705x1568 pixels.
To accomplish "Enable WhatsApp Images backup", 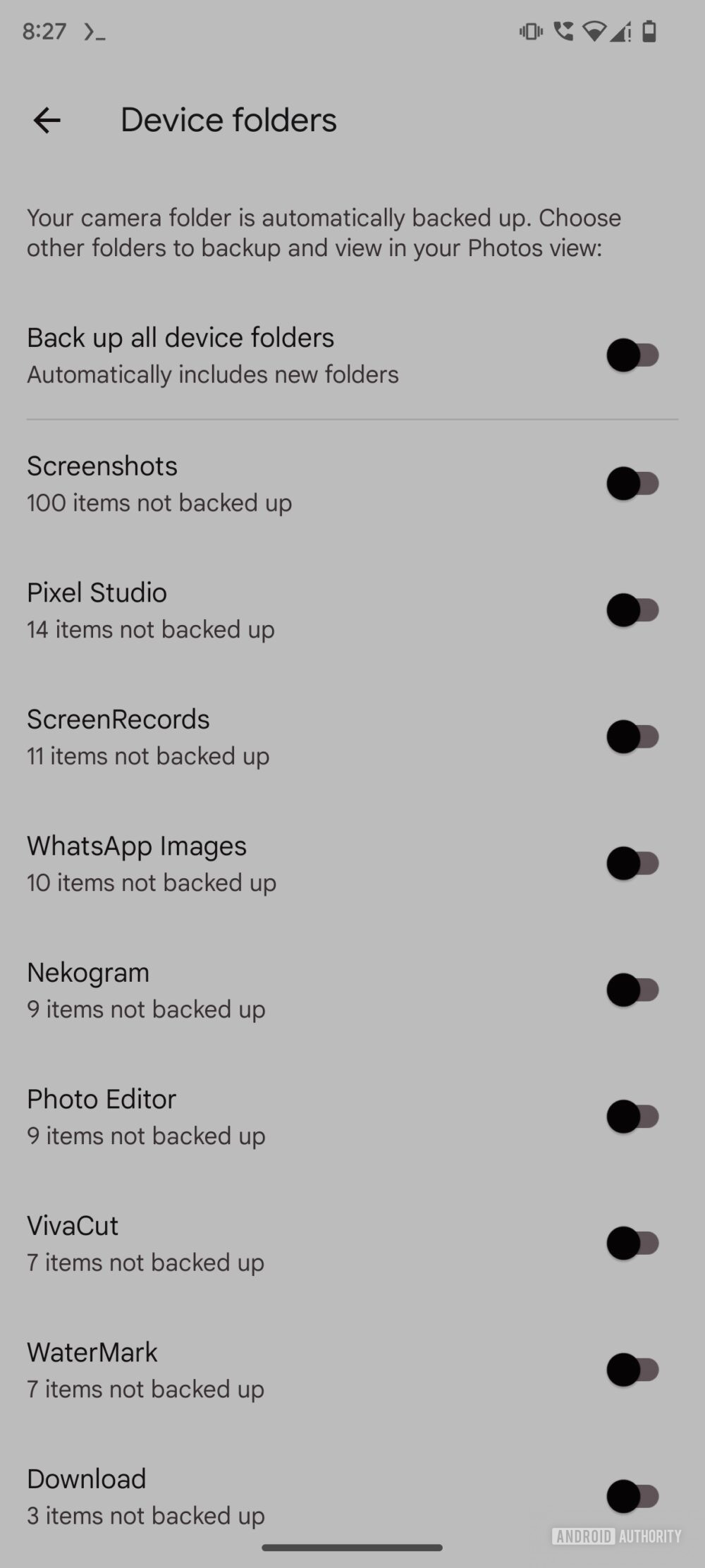I will click(x=631, y=863).
